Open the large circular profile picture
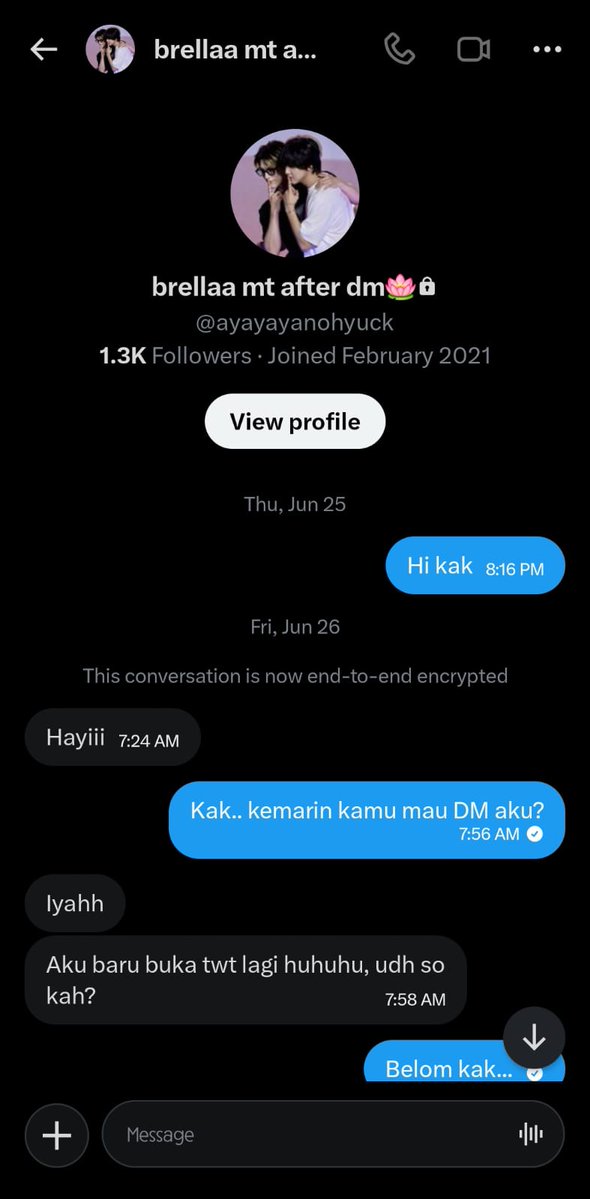 [295, 193]
